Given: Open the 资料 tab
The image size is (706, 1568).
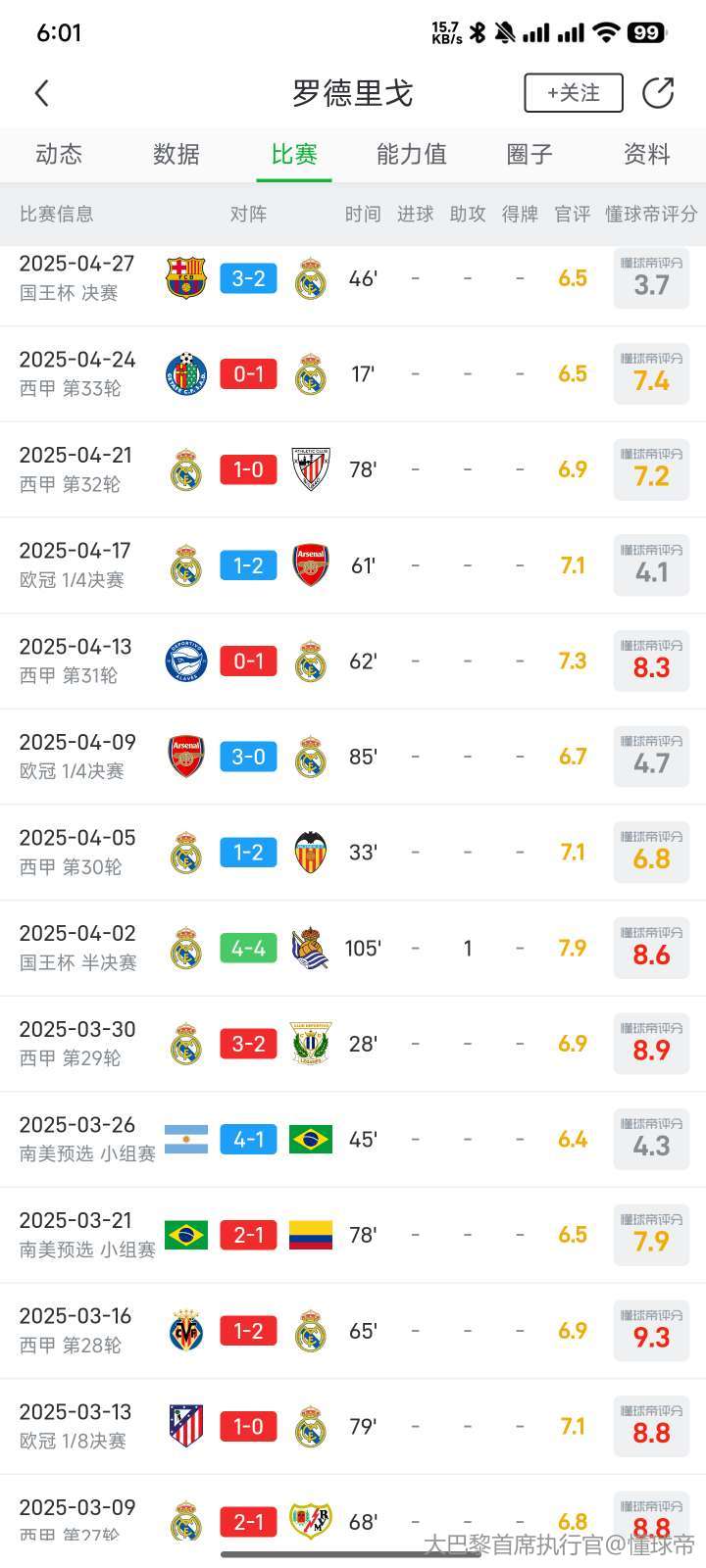Looking at the screenshot, I should (x=647, y=154).
